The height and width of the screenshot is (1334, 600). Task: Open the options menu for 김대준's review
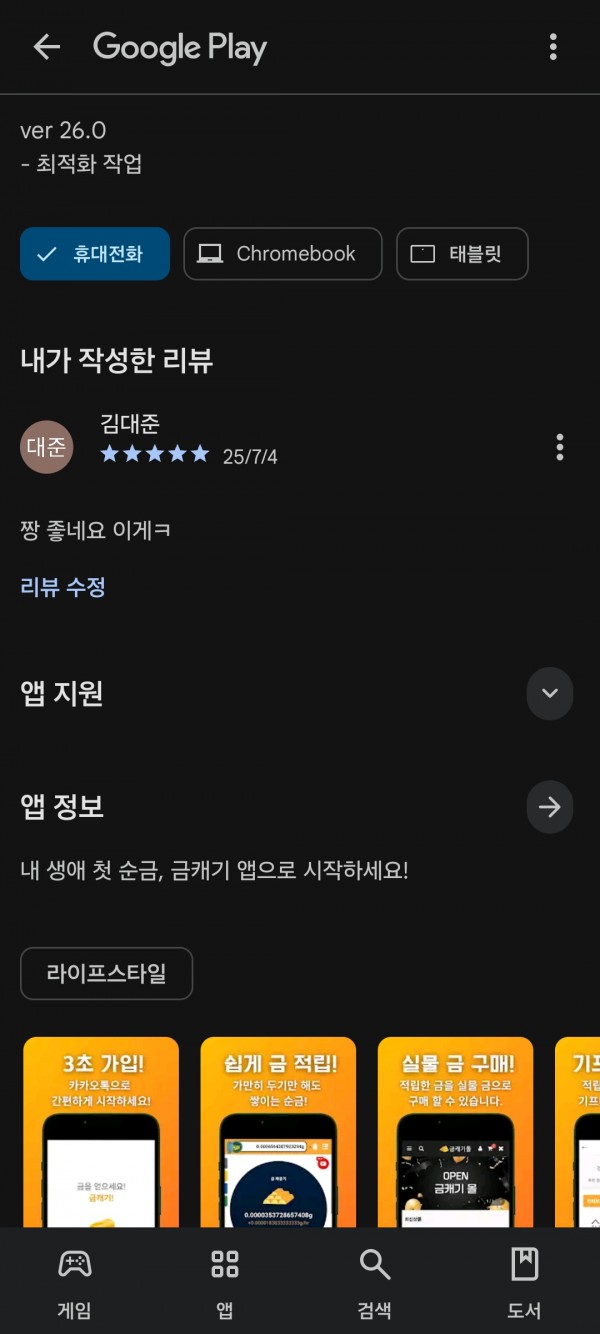(559, 447)
